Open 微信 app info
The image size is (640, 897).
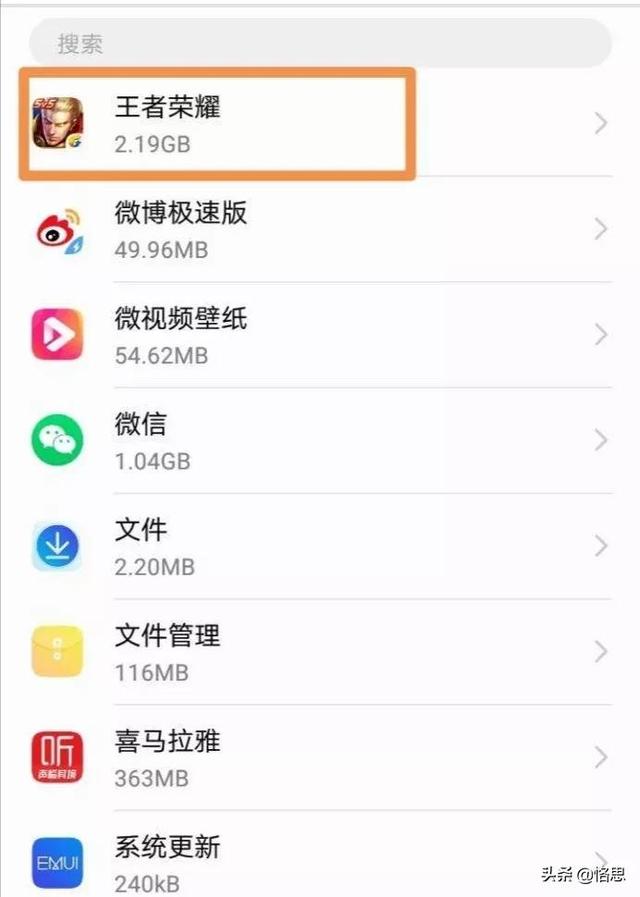(320, 441)
